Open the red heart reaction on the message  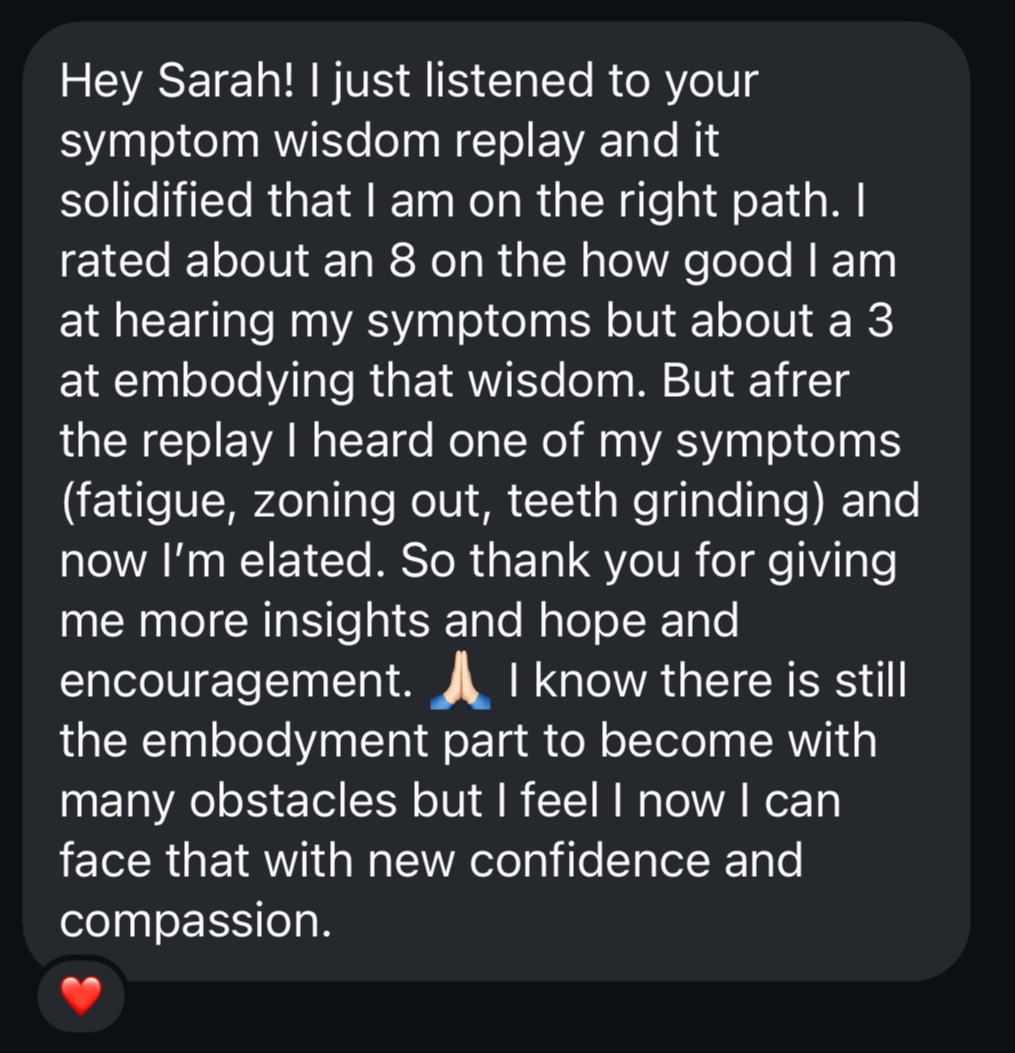pyautogui.click(x=81, y=996)
